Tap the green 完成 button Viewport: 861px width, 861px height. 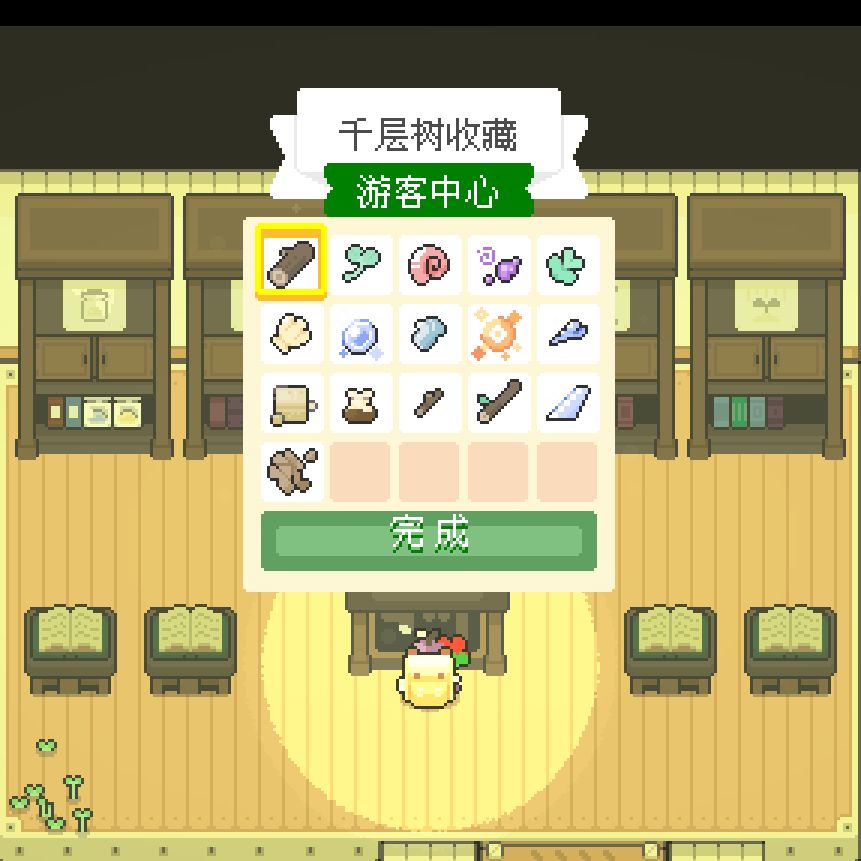428,540
